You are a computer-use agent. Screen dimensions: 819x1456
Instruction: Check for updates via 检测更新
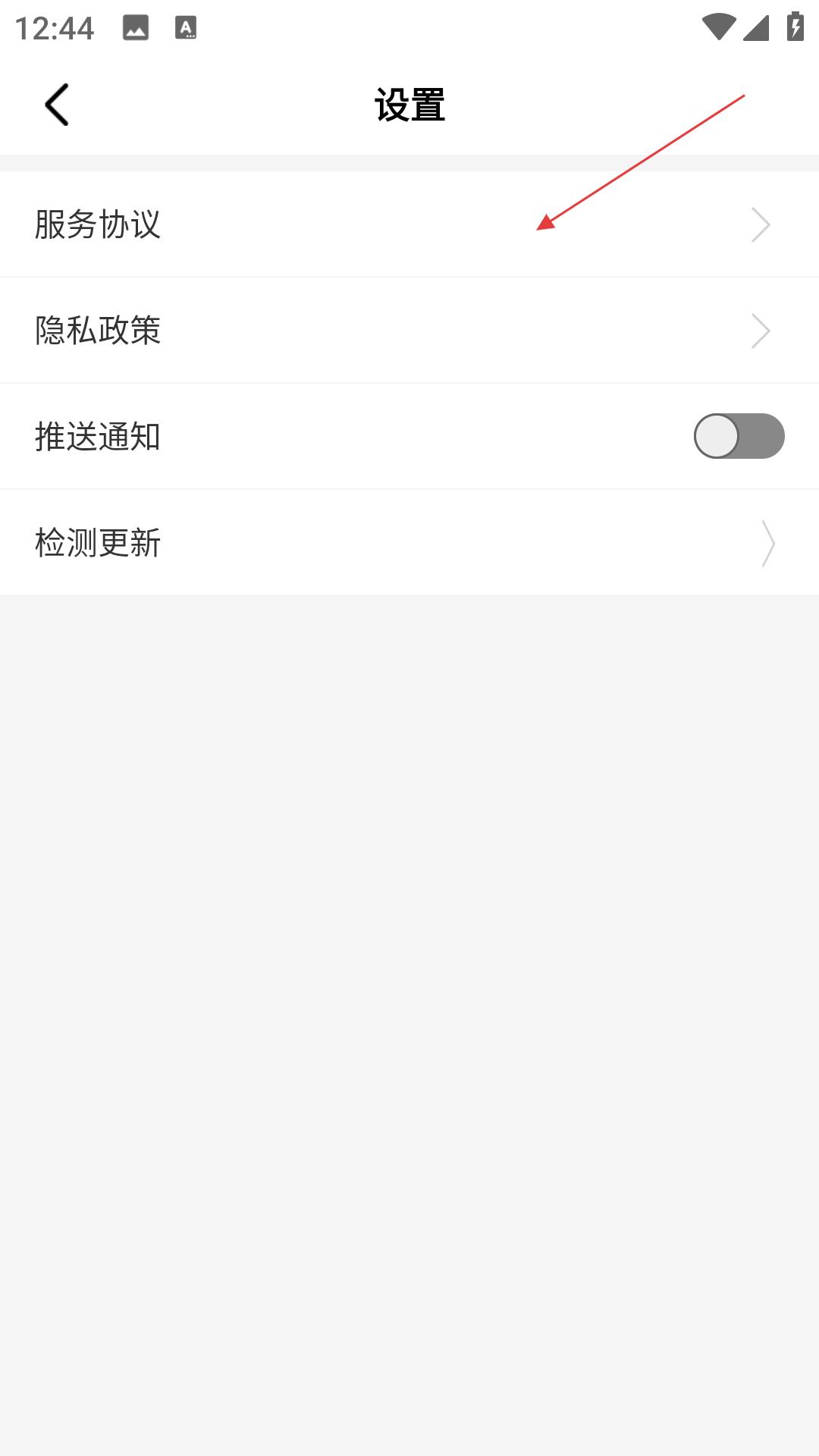point(409,543)
